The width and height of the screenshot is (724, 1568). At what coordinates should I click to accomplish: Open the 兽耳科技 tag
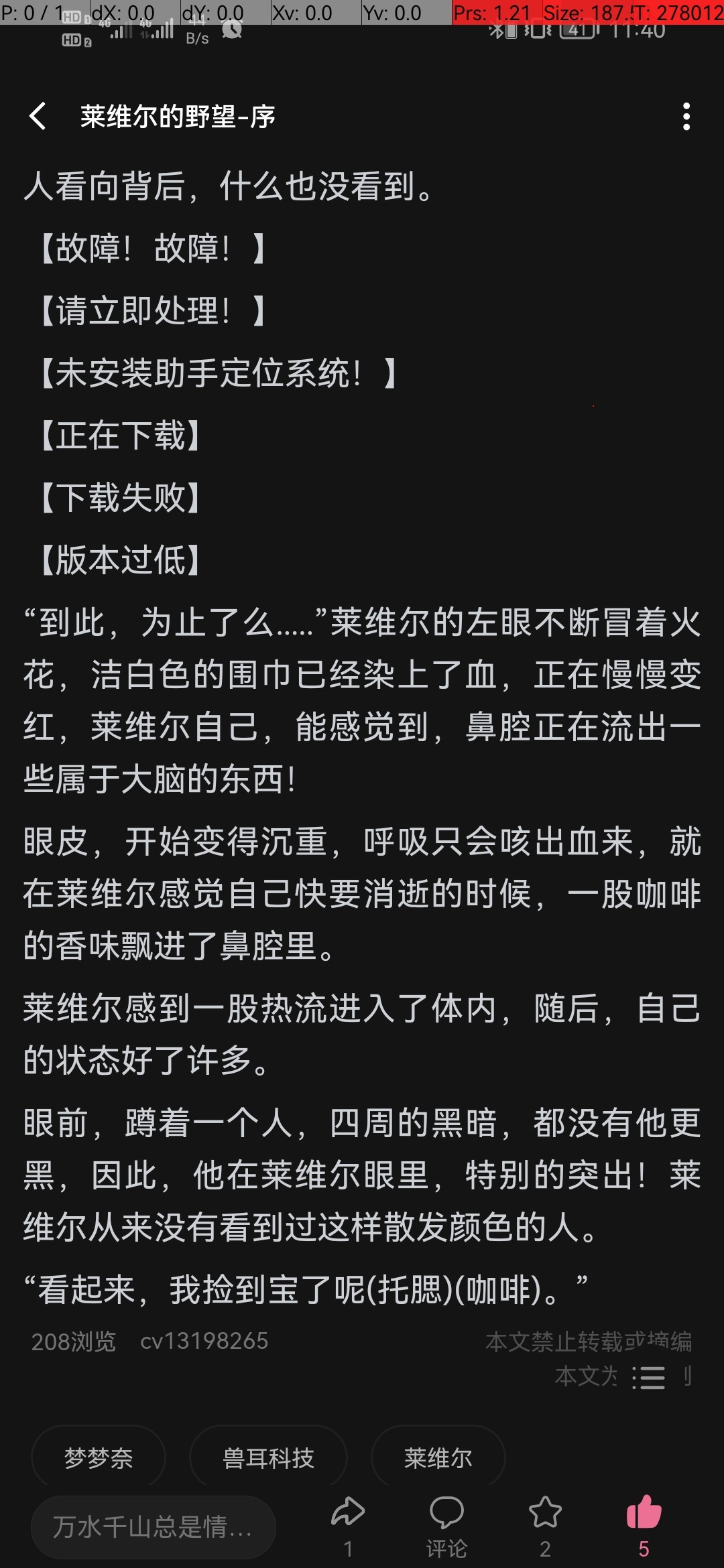(268, 1458)
